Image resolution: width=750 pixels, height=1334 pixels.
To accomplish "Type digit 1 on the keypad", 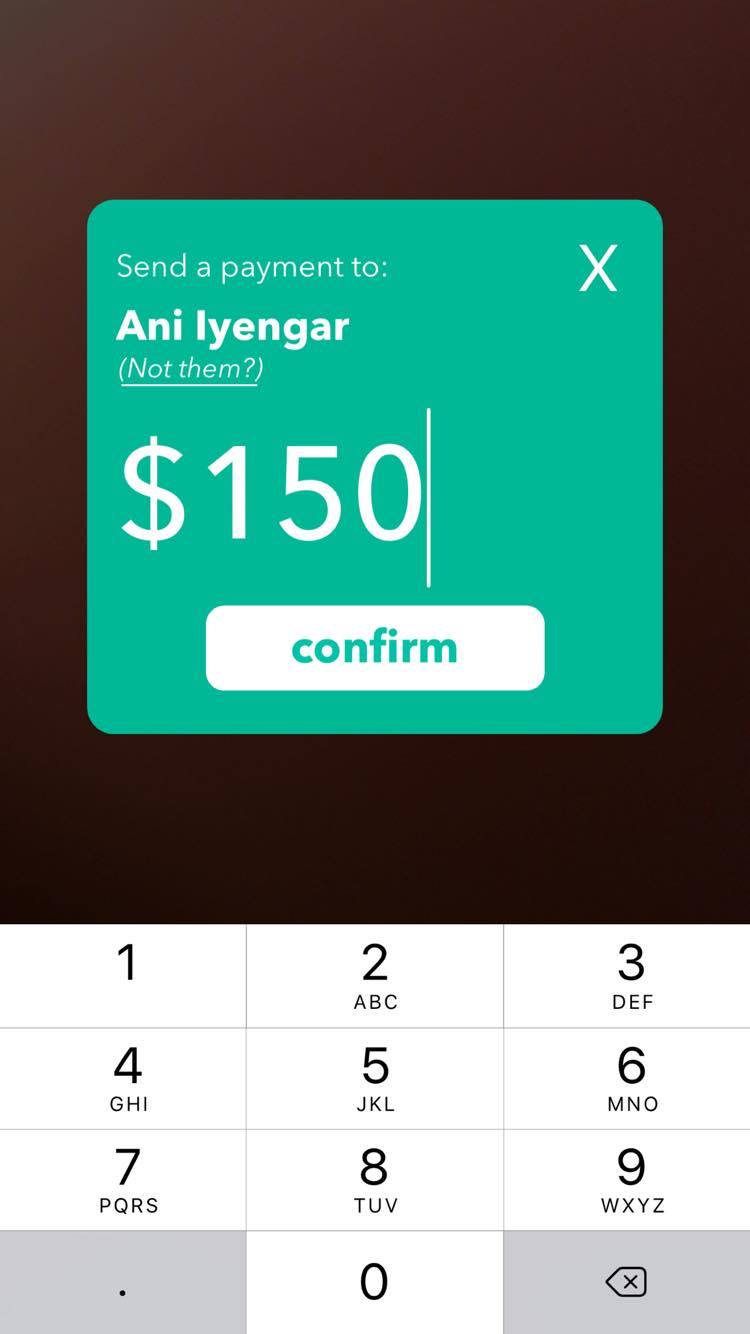I will pos(124,975).
